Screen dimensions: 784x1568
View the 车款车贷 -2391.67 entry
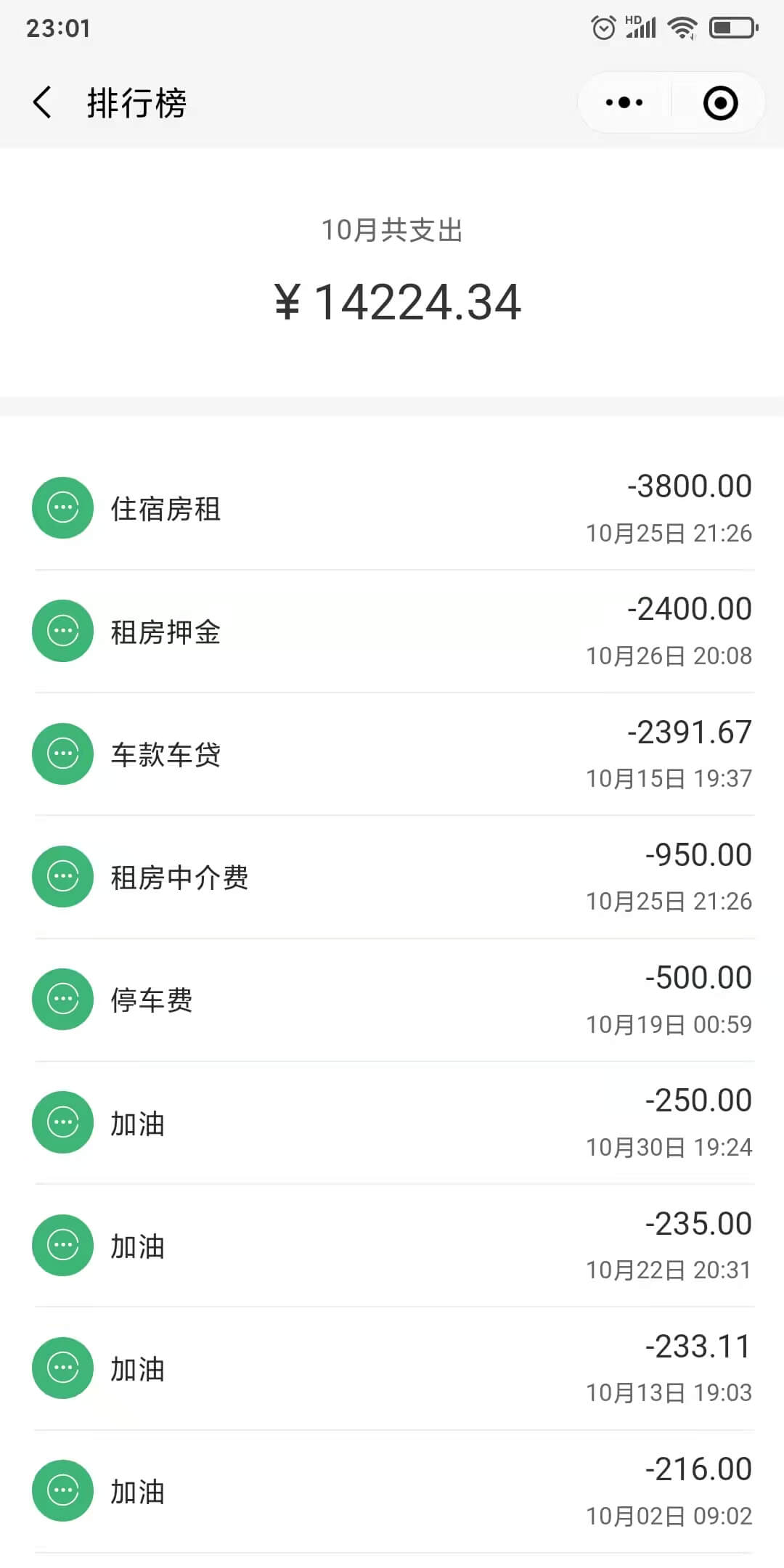tap(392, 754)
